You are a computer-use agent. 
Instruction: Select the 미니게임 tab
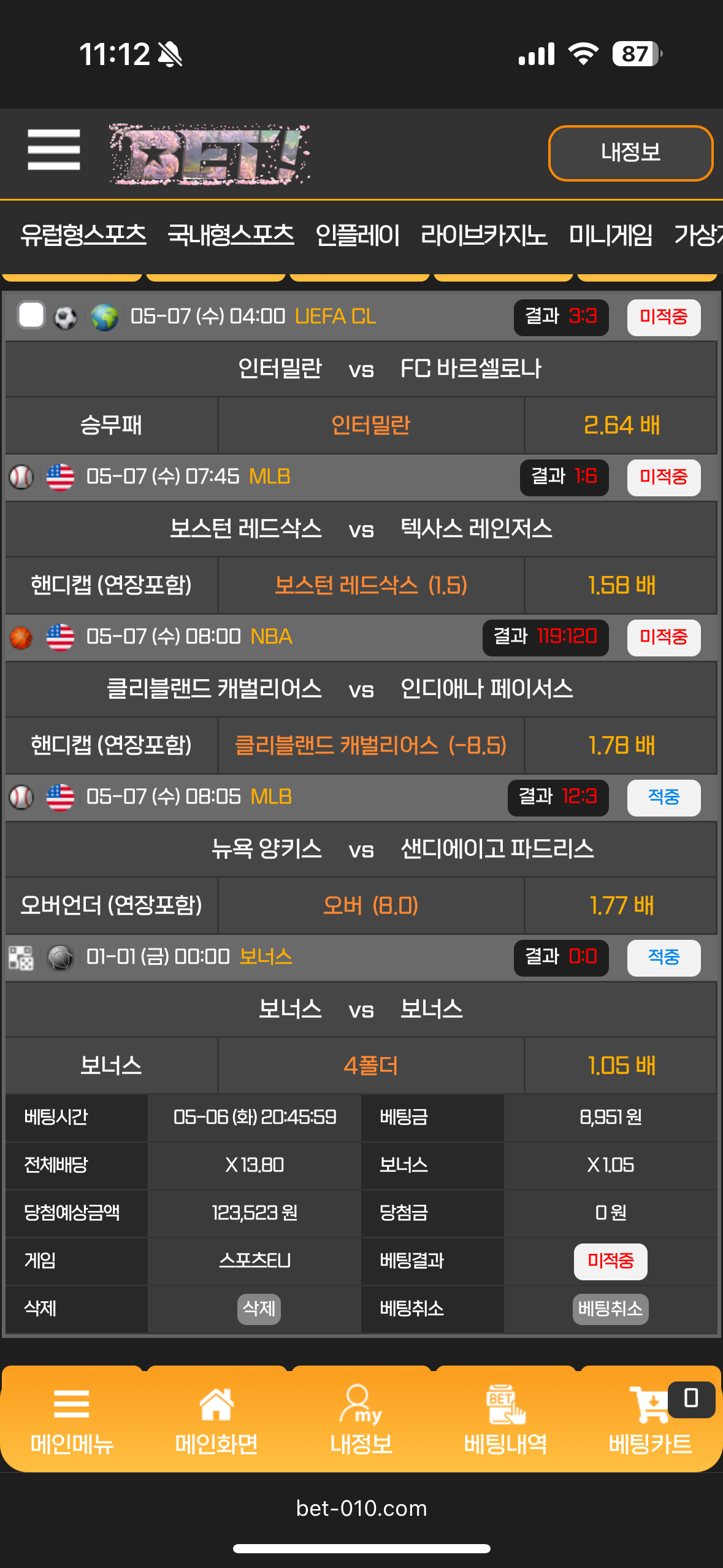pos(611,236)
